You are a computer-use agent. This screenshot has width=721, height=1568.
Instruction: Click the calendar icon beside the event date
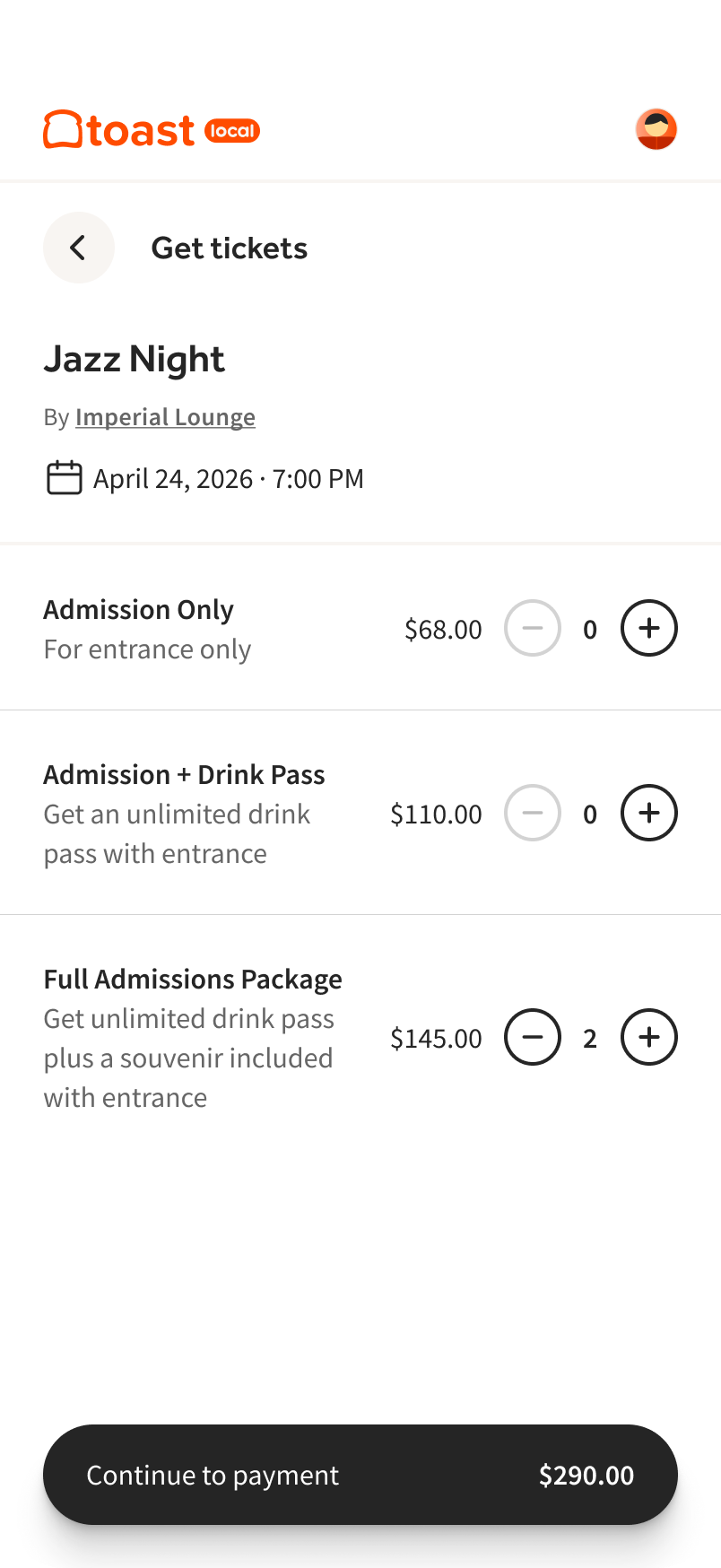click(63, 477)
